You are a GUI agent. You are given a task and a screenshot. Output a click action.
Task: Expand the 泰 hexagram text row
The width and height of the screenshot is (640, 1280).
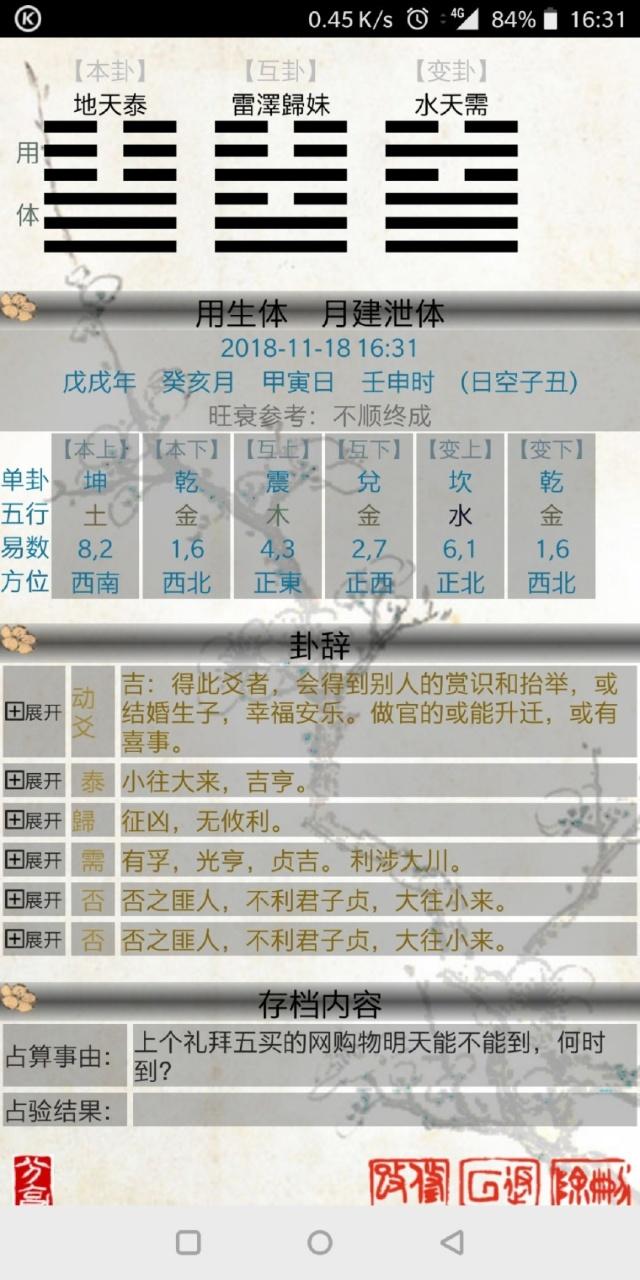tap(33, 780)
